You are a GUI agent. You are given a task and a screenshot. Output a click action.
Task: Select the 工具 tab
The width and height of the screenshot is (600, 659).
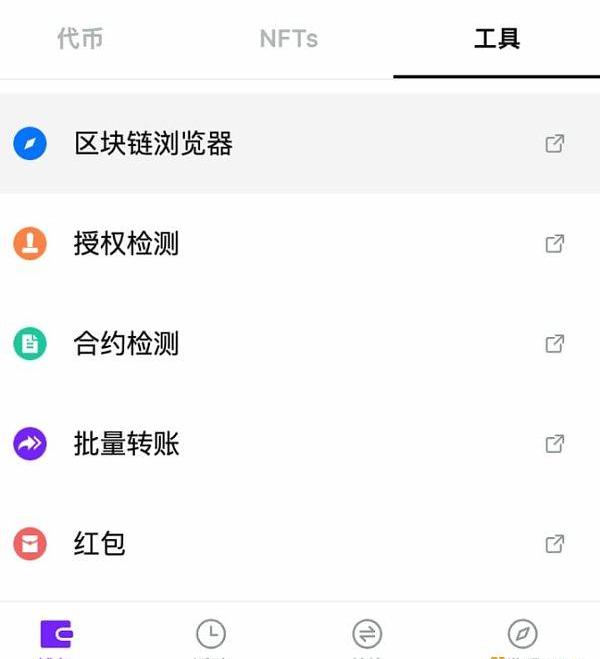point(496,39)
